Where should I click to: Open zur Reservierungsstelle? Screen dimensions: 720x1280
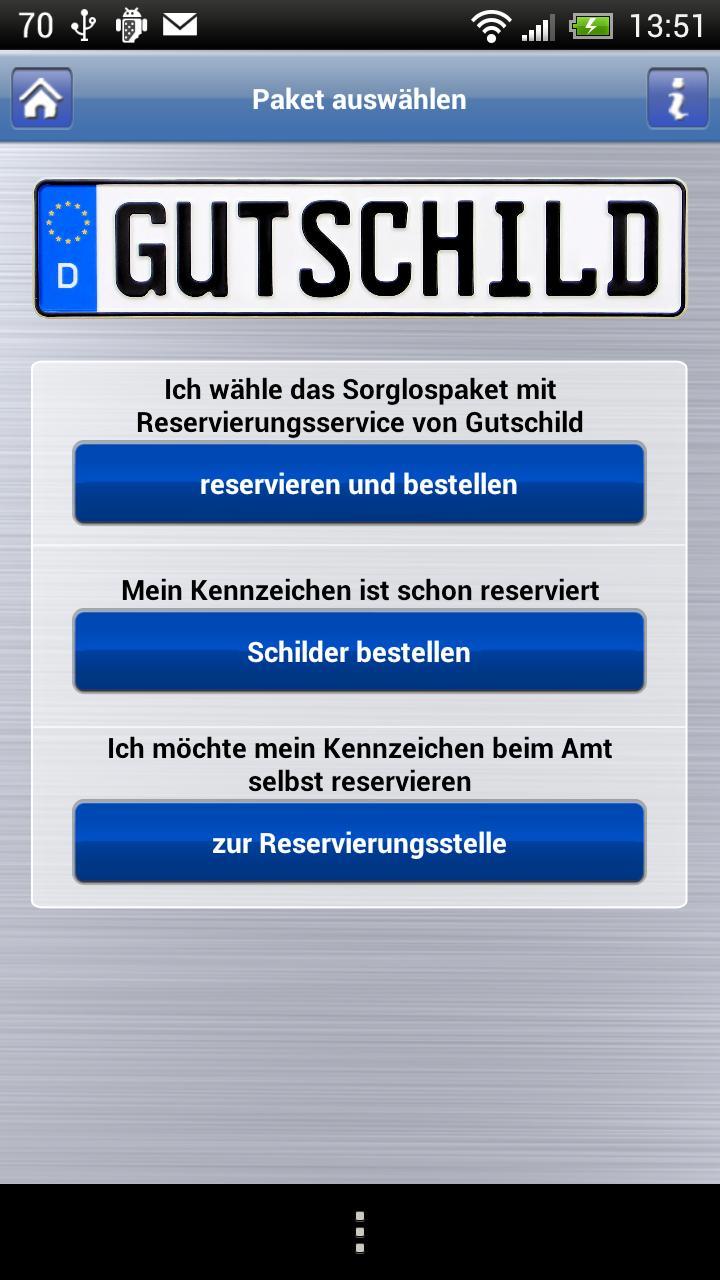359,842
